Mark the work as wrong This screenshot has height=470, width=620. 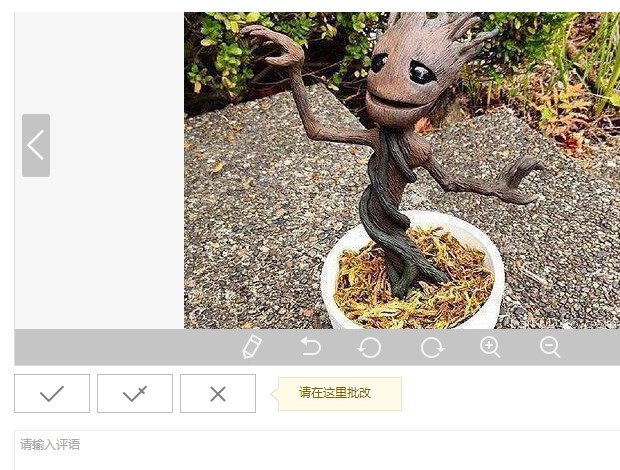pos(218,394)
